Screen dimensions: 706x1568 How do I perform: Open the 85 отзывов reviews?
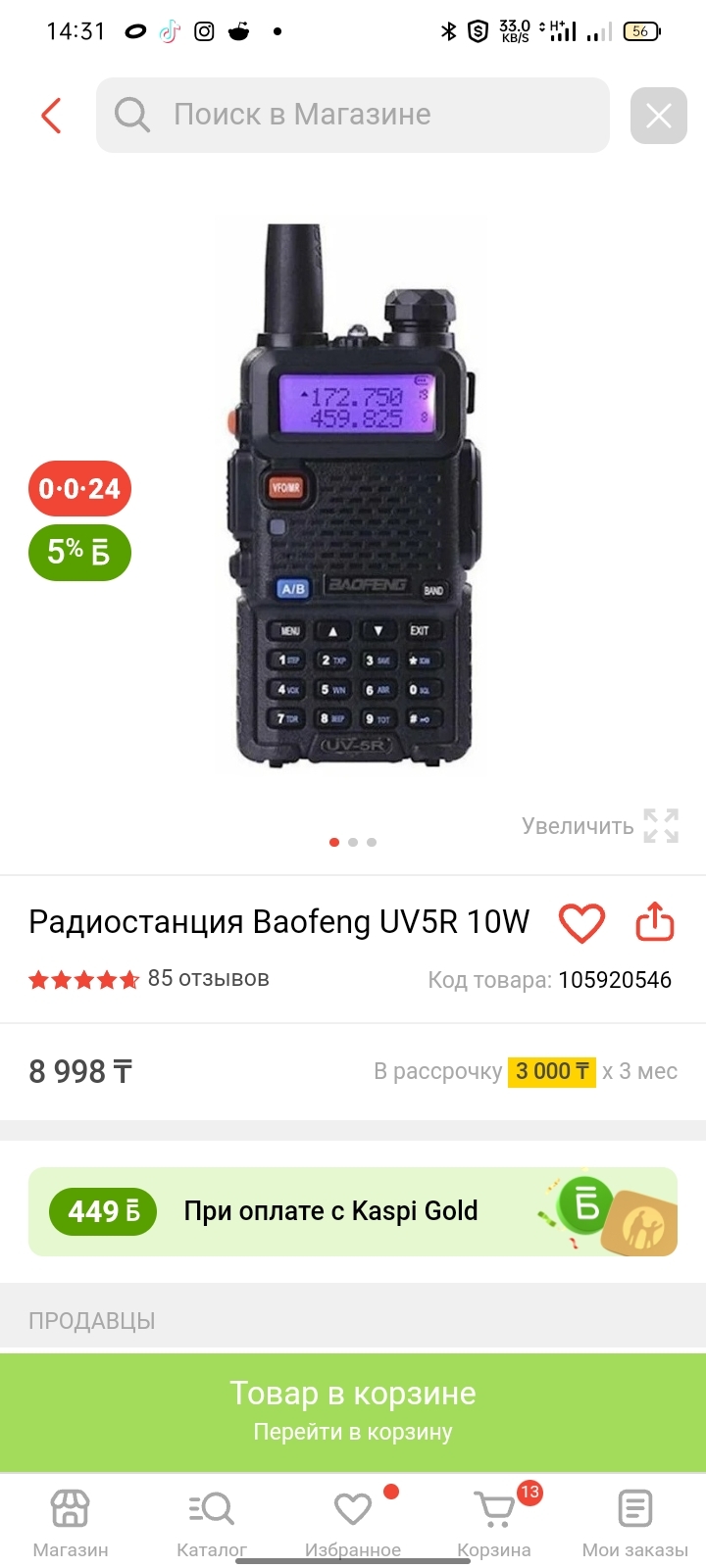coord(208,978)
